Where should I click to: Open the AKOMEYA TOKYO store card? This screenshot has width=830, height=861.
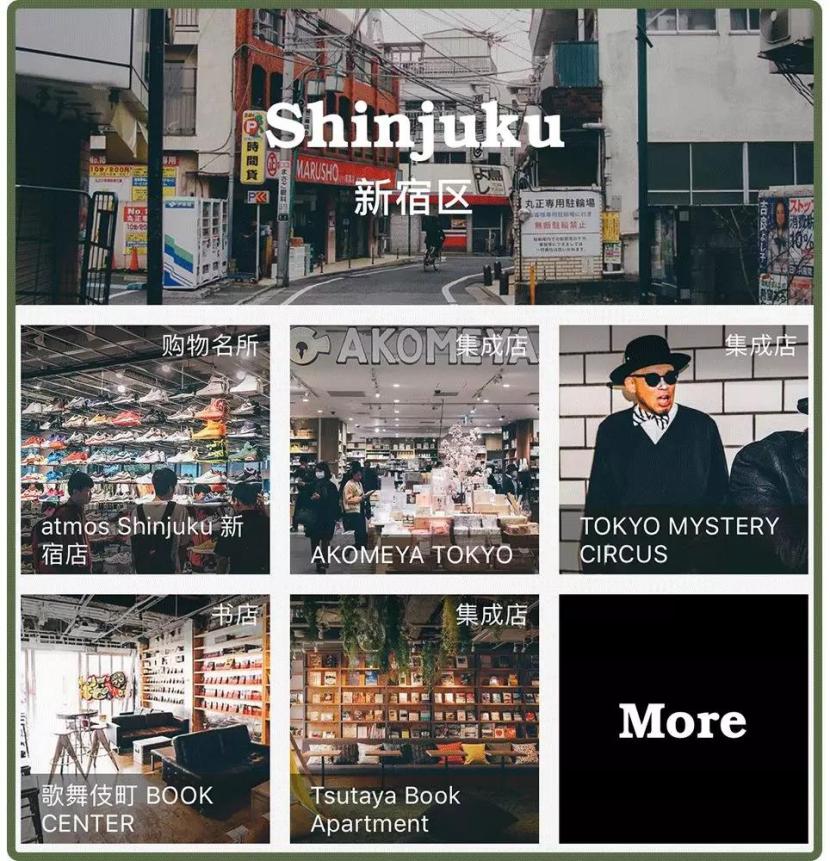pyautogui.click(x=414, y=449)
